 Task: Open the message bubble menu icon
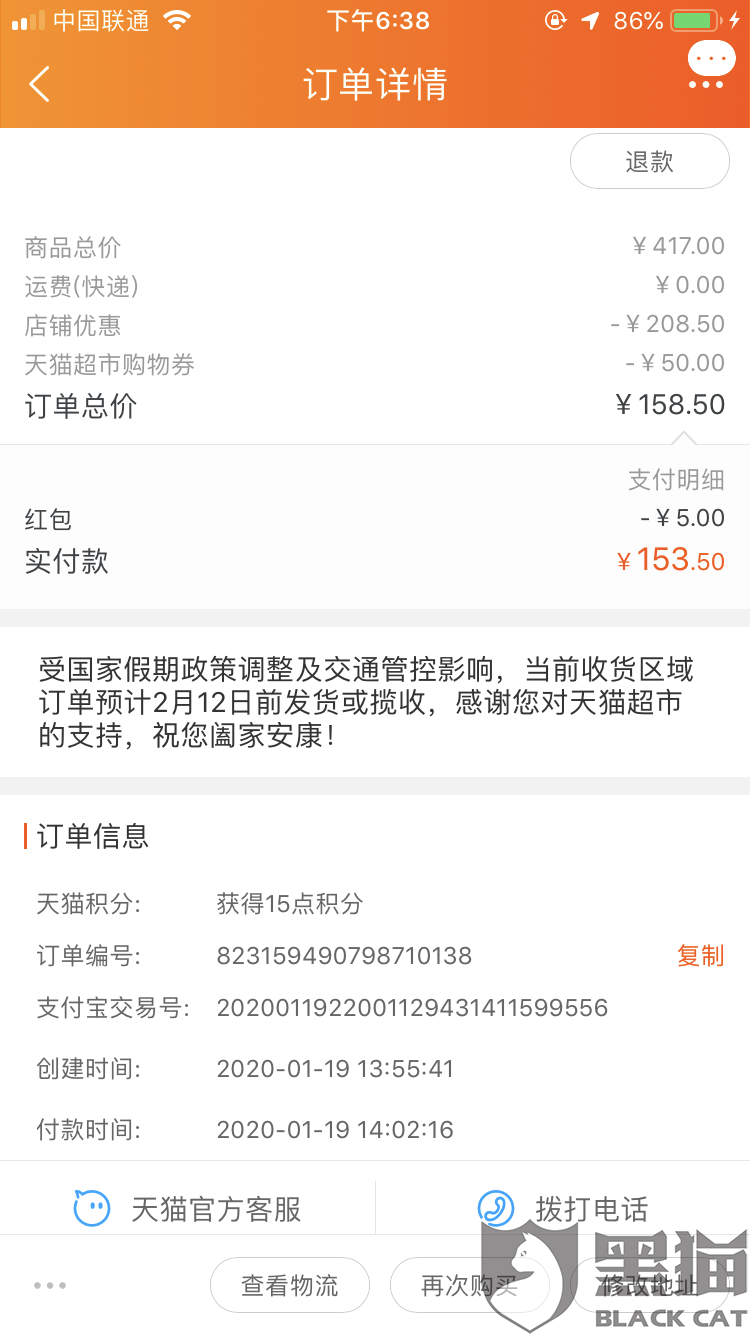coord(711,65)
